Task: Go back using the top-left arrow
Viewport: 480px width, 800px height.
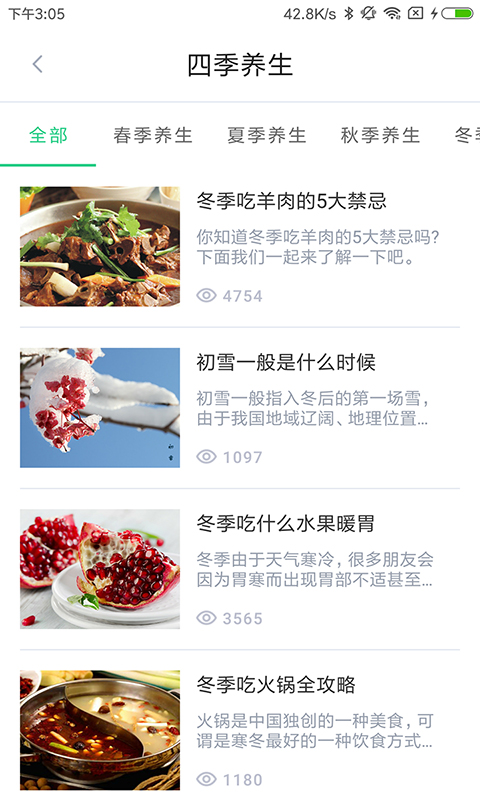Action: tap(37, 64)
